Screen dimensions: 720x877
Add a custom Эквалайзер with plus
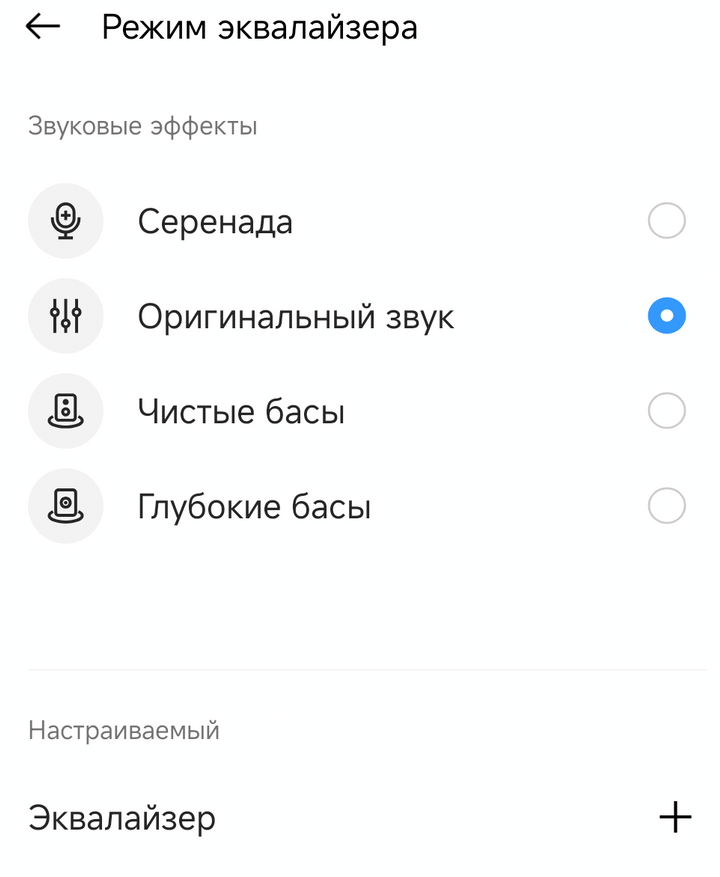click(675, 817)
